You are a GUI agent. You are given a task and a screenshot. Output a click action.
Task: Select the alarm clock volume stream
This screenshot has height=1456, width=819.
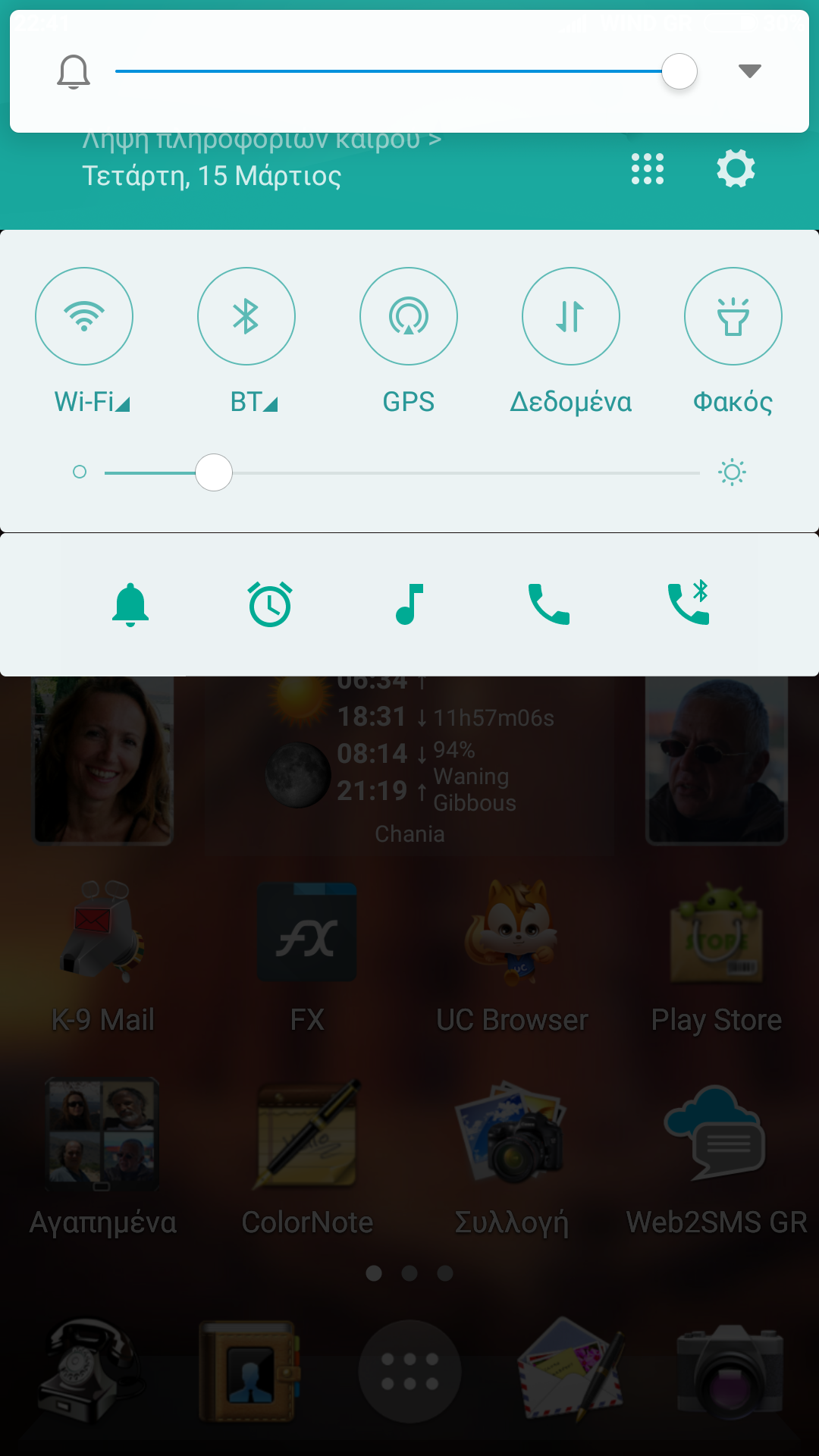point(270,604)
